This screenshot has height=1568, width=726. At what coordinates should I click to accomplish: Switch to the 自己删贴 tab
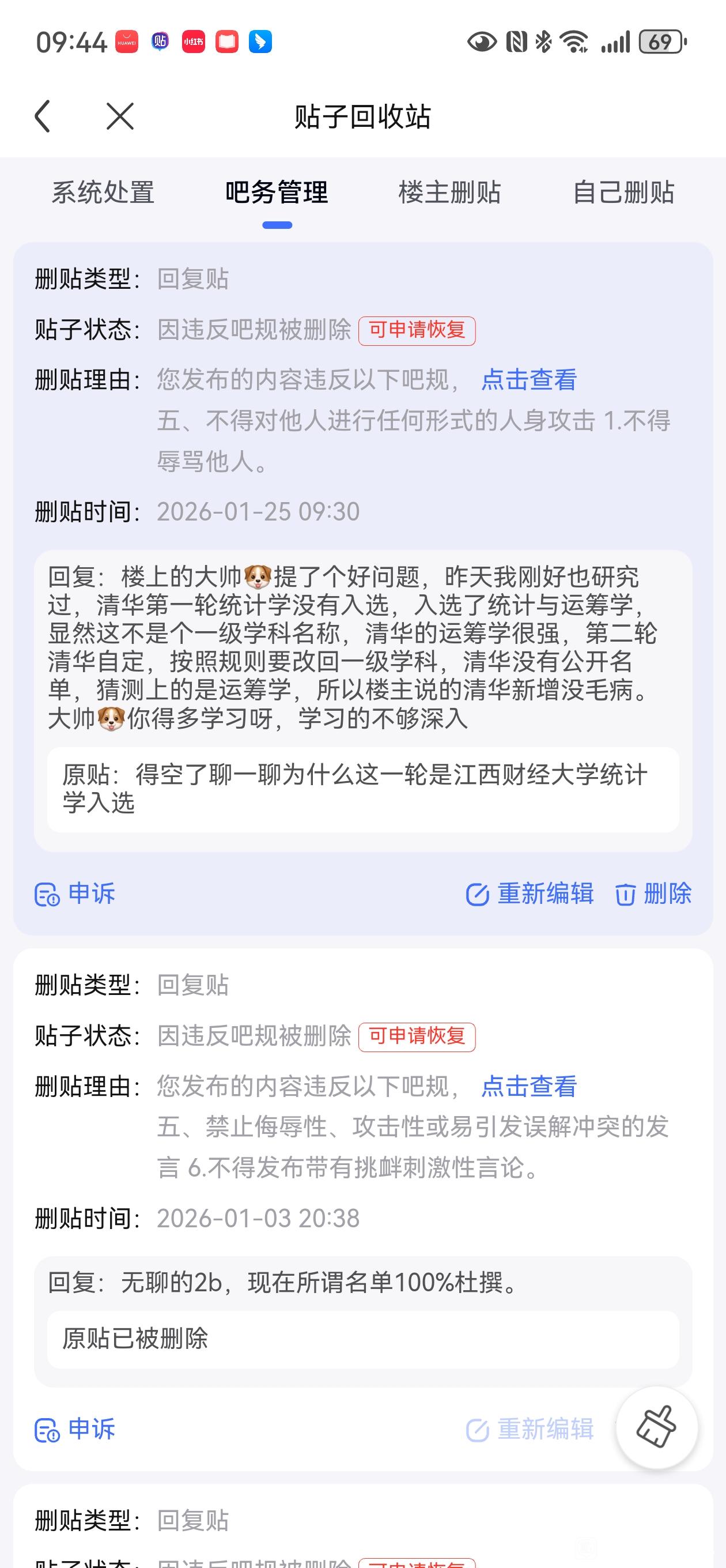click(x=624, y=193)
